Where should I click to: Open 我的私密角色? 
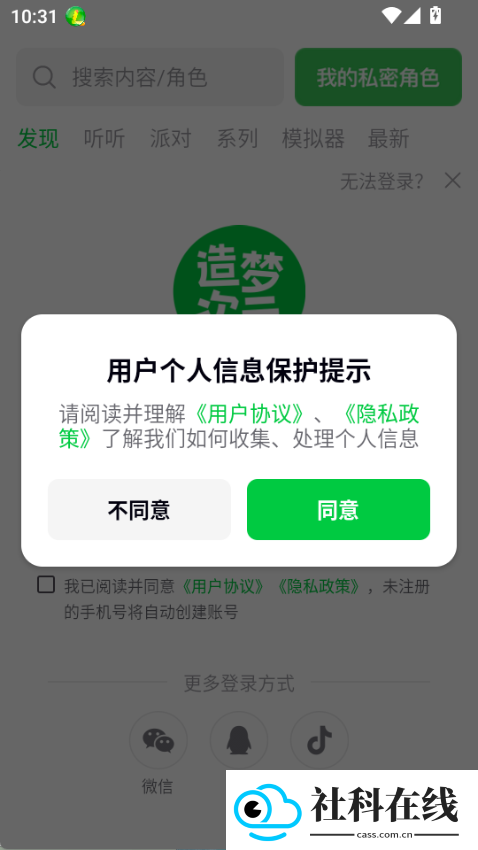(x=378, y=77)
